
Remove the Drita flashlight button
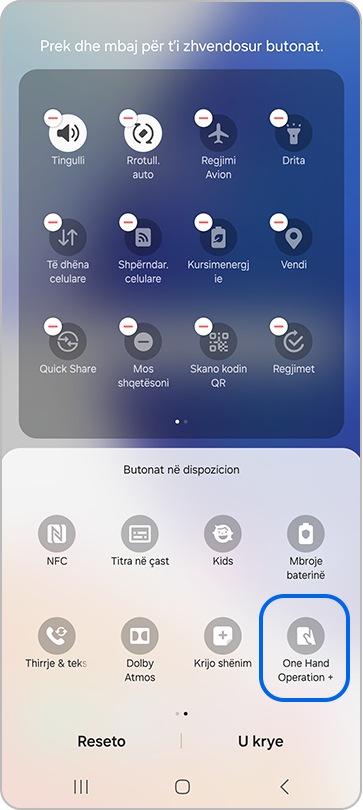pyautogui.click(x=278, y=118)
